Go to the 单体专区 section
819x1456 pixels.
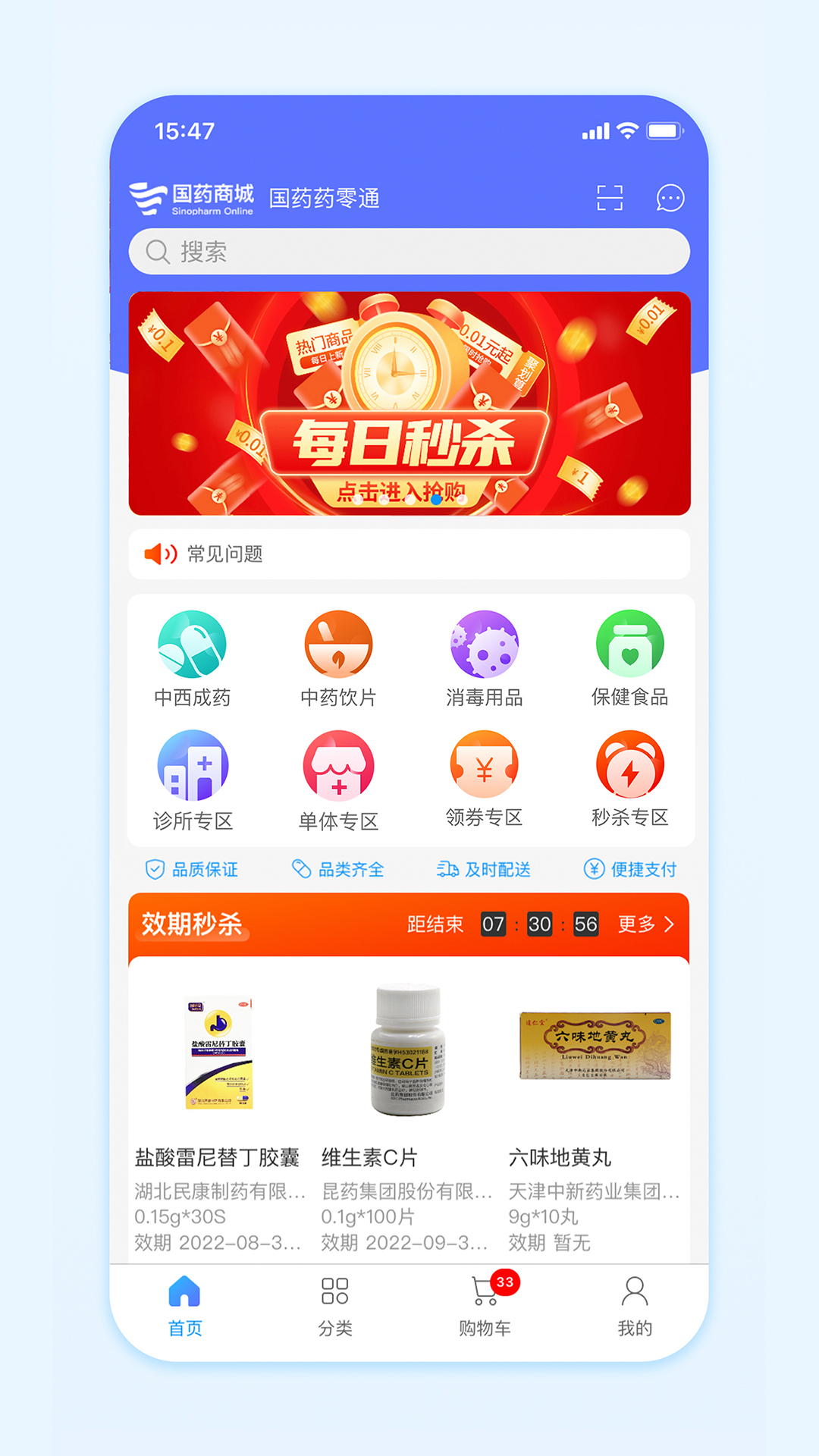[x=338, y=780]
